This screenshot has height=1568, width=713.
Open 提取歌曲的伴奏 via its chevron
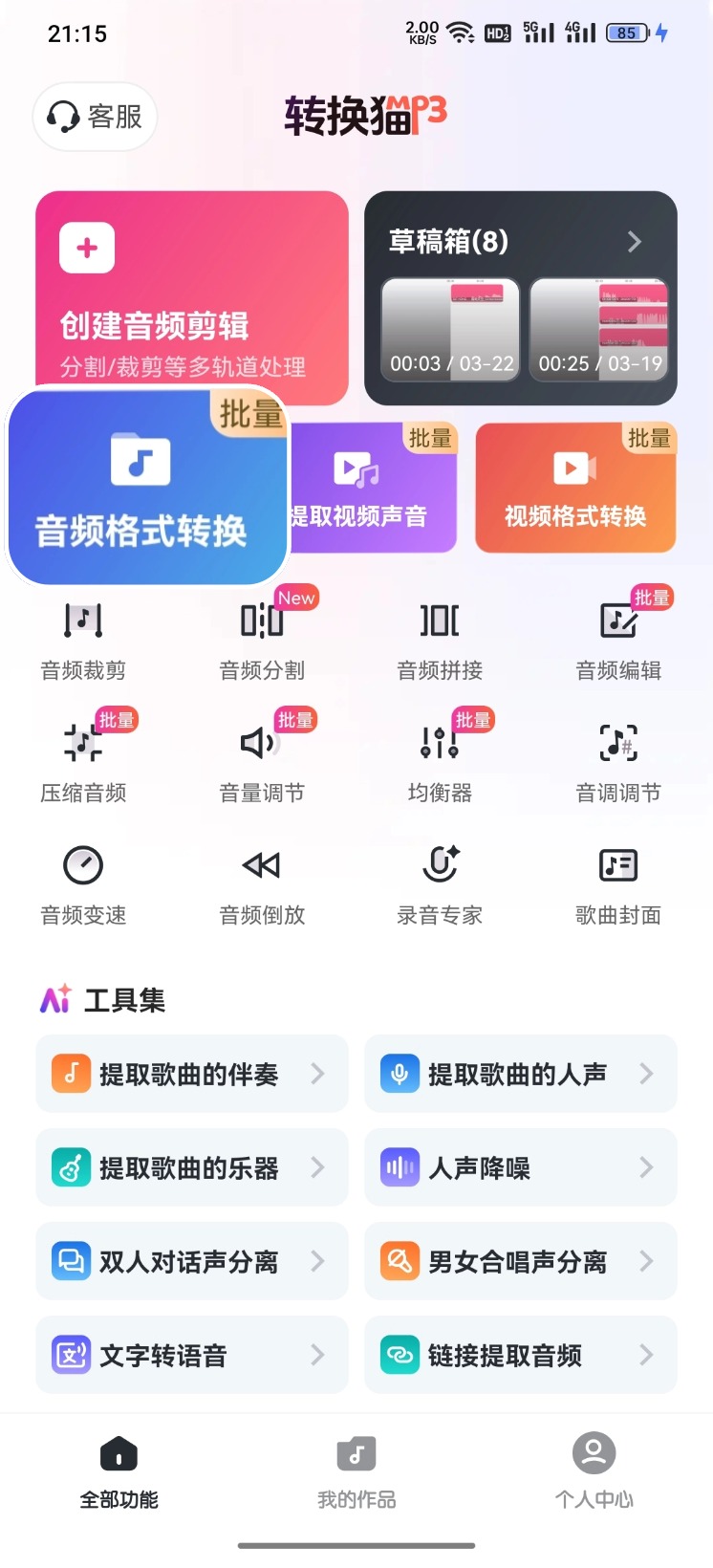click(x=318, y=1073)
